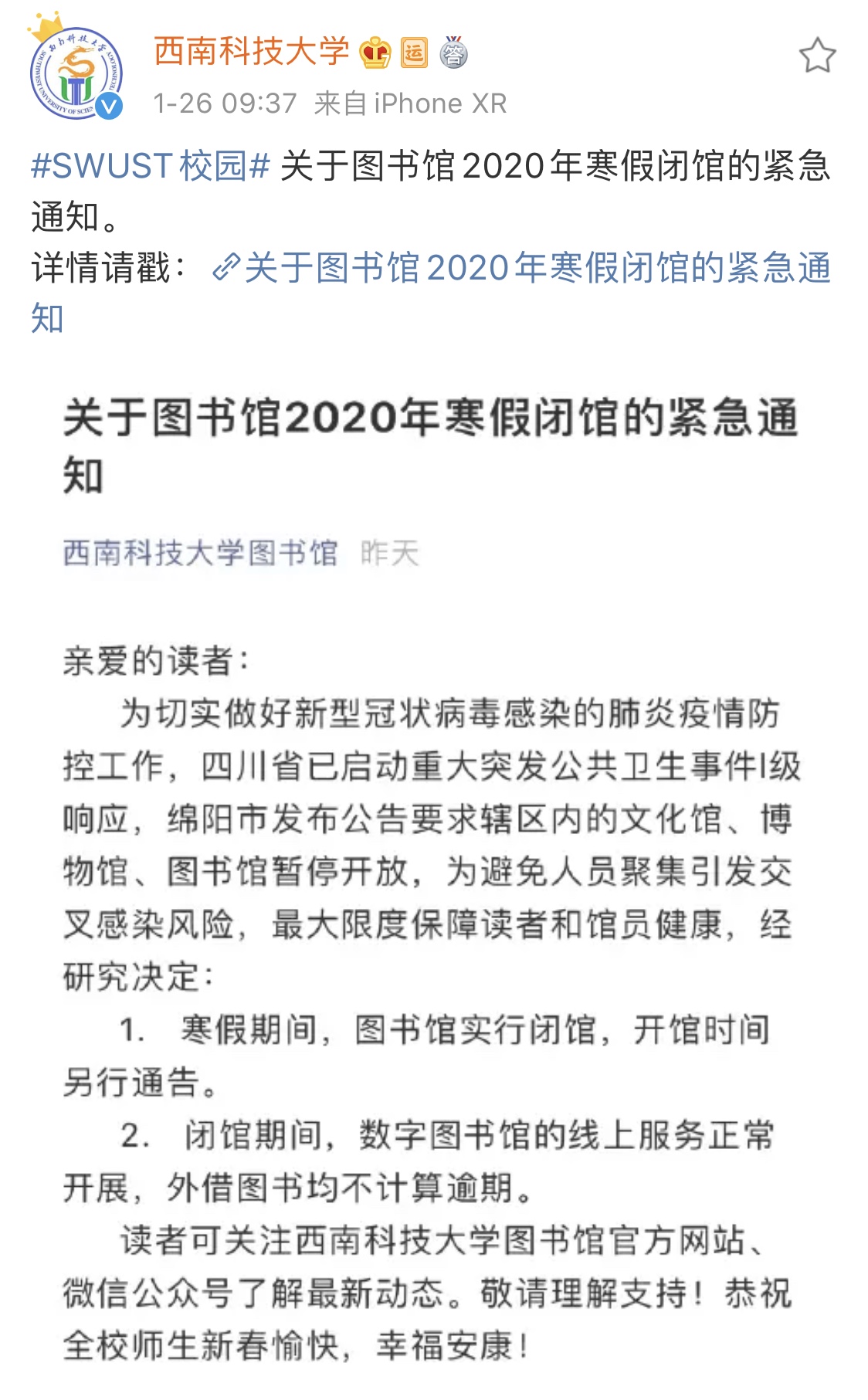Image resolution: width=868 pixels, height=1400 pixels.
Task: Favorite this post with the star icon
Action: pos(817,56)
